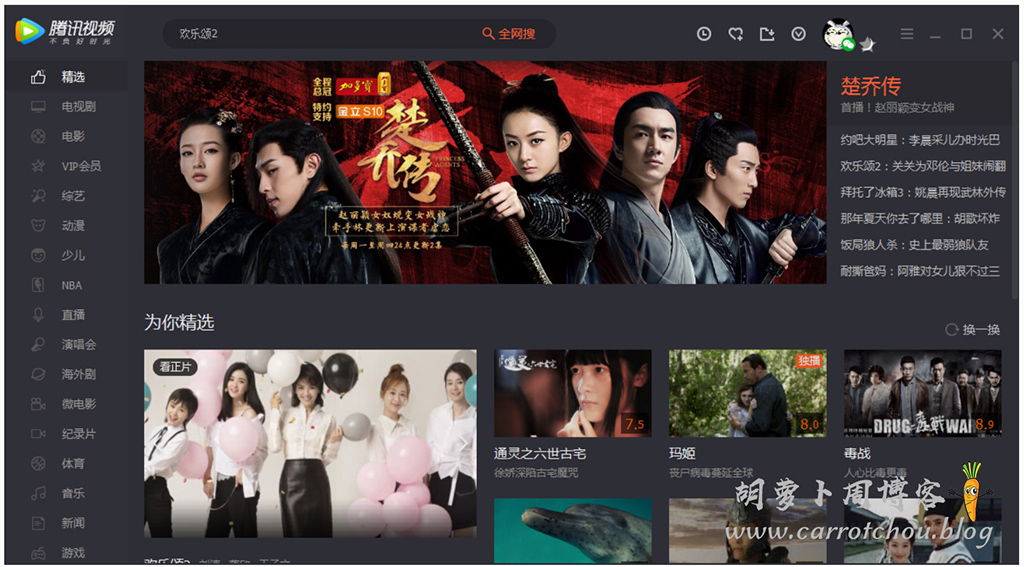Switch to 电影 category
Viewport: 1024px width, 567px height.
pyautogui.click(x=72, y=136)
